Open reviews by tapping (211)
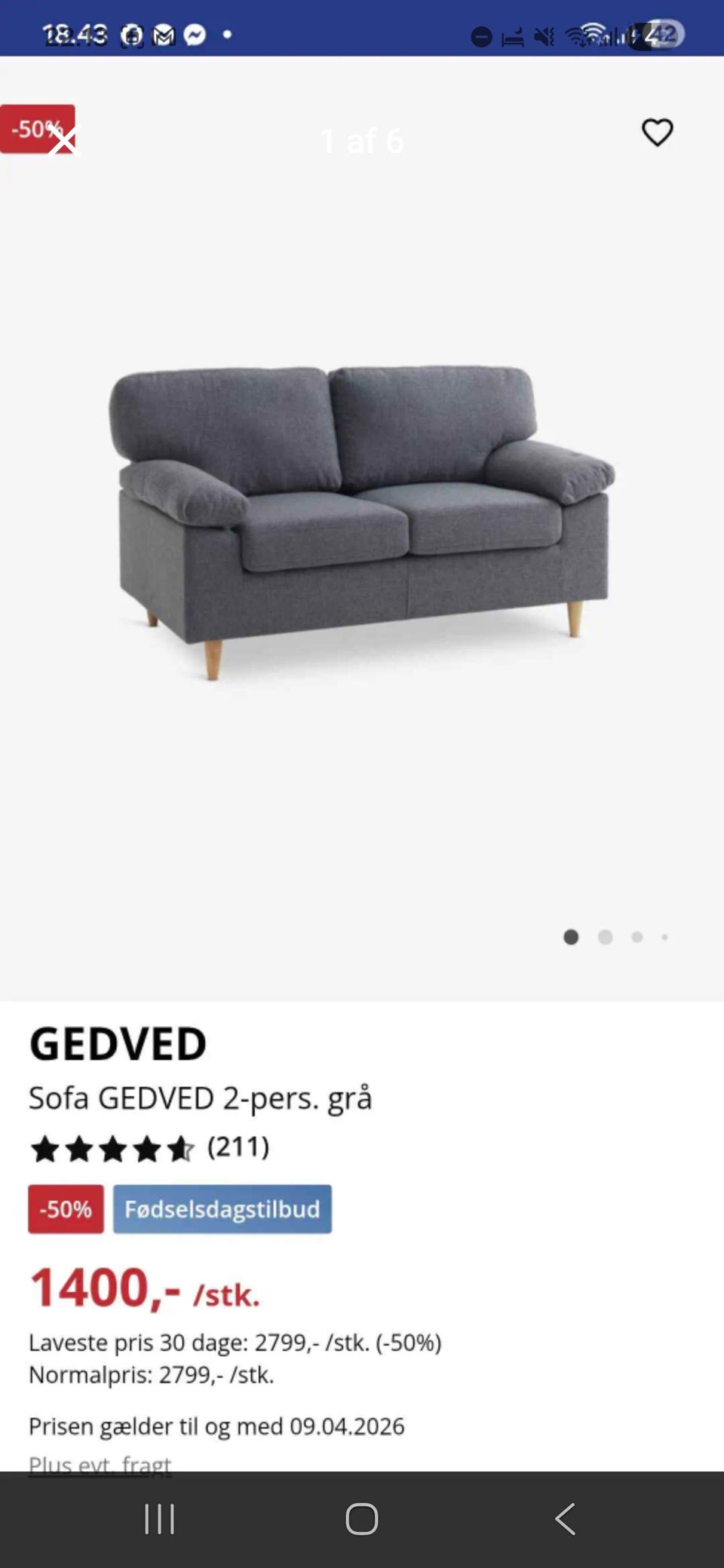Image resolution: width=724 pixels, height=1568 pixels. 238,1147
